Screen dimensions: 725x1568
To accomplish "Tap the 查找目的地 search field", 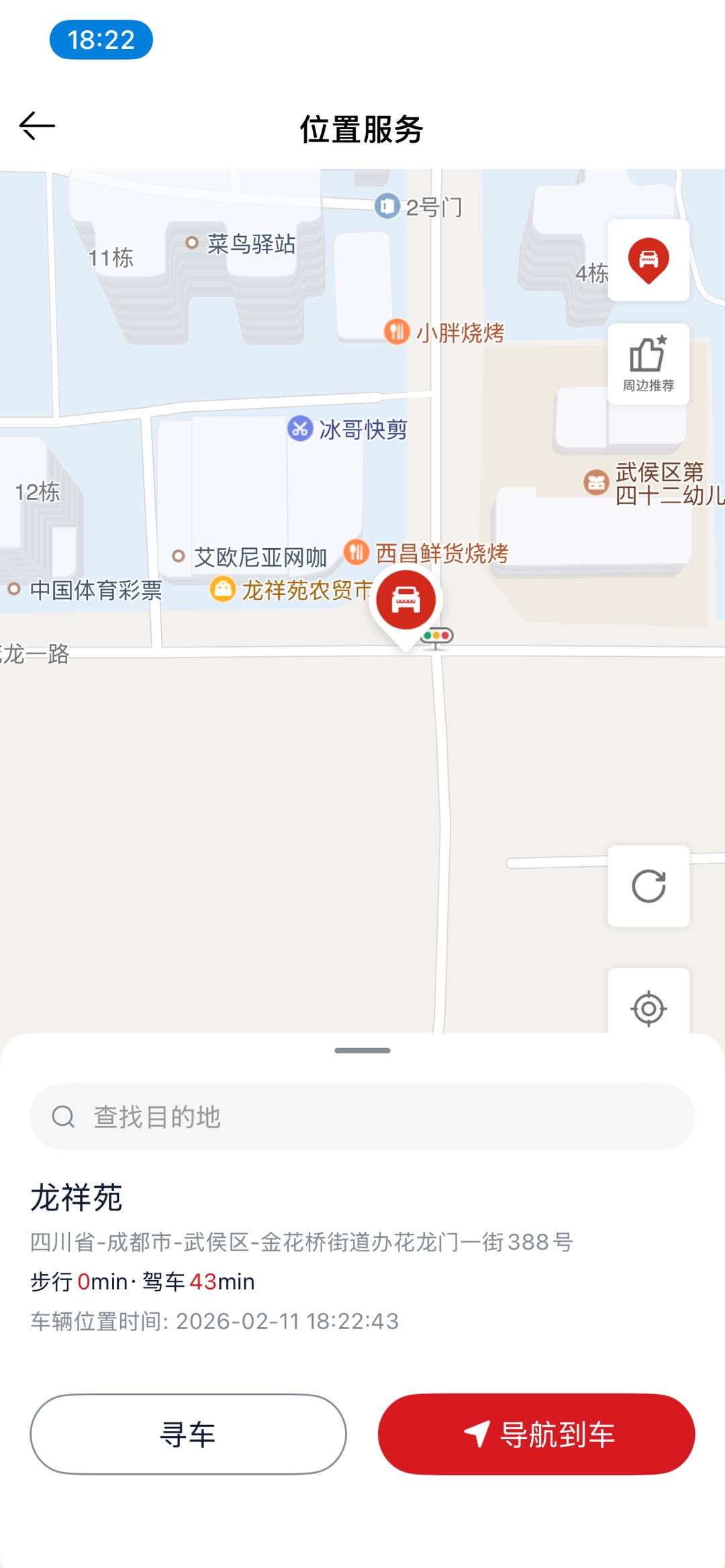I will click(362, 1116).
